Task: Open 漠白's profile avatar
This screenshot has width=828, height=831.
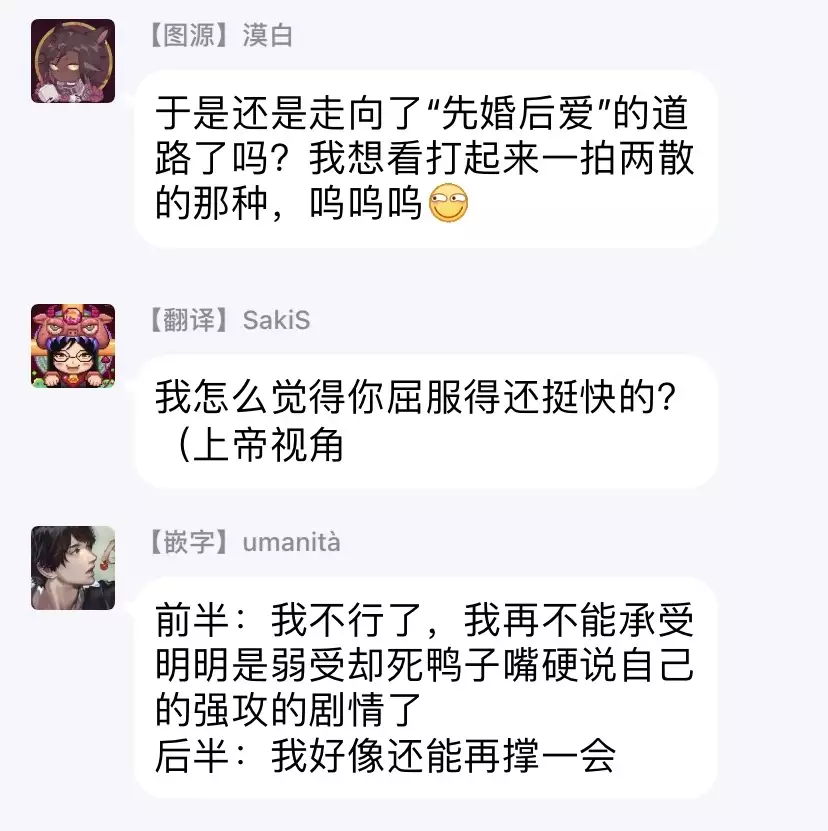Action: [73, 61]
